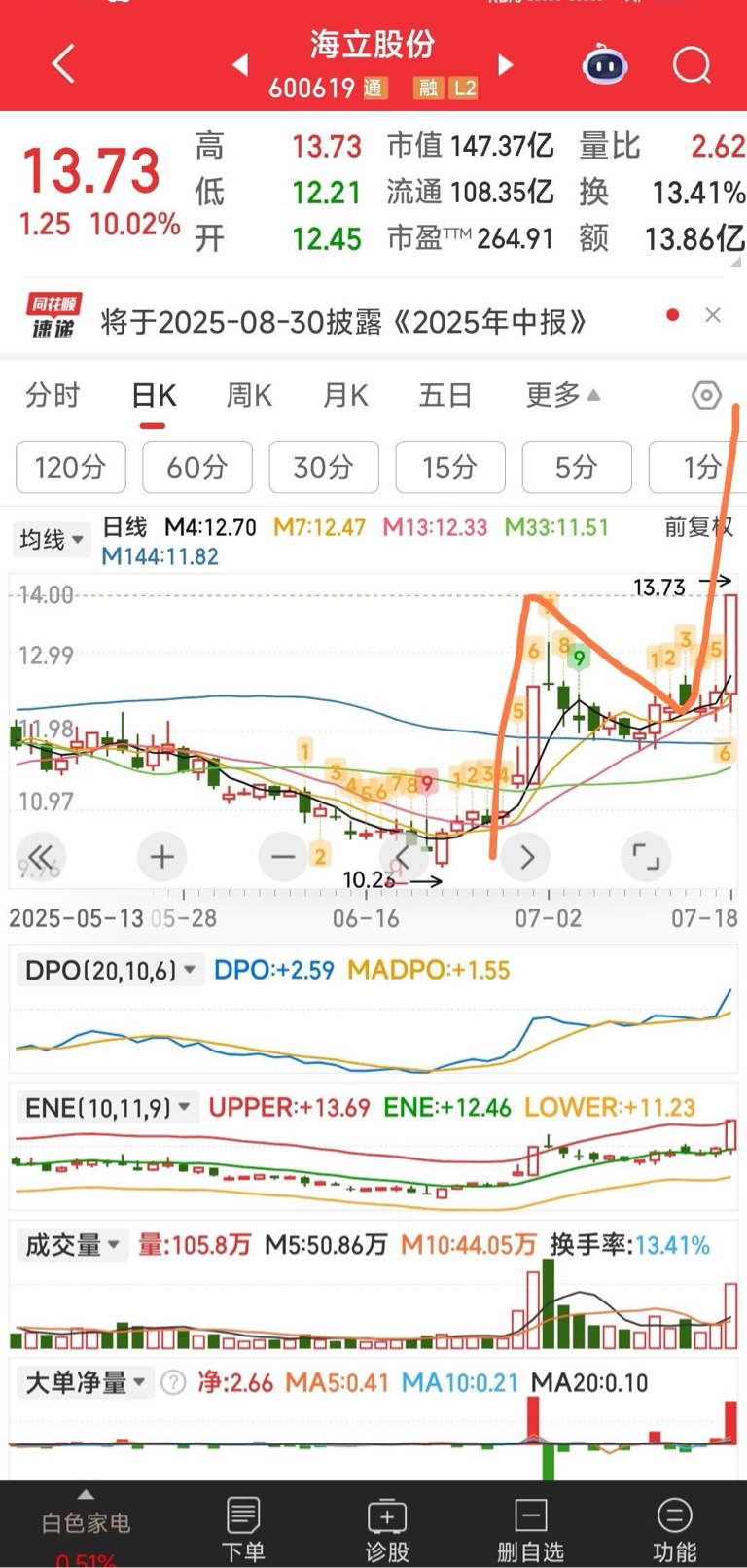Screen dimensions: 747x1568
Task: Tap 删自选 to remove from watchlist
Action: click(530, 1528)
